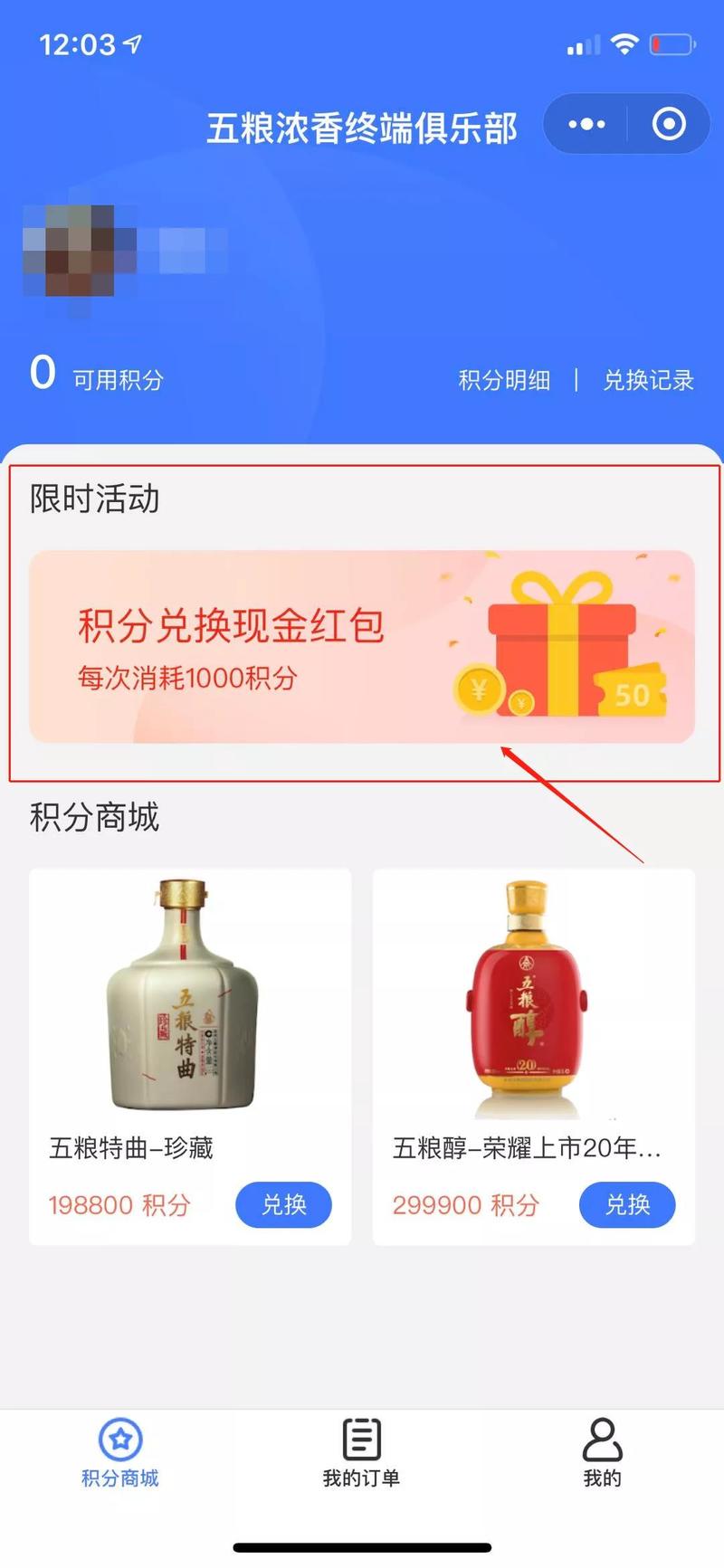Screen dimensions: 724x1568
Task: Go to the 我的订单 tab
Action: click(x=361, y=1453)
